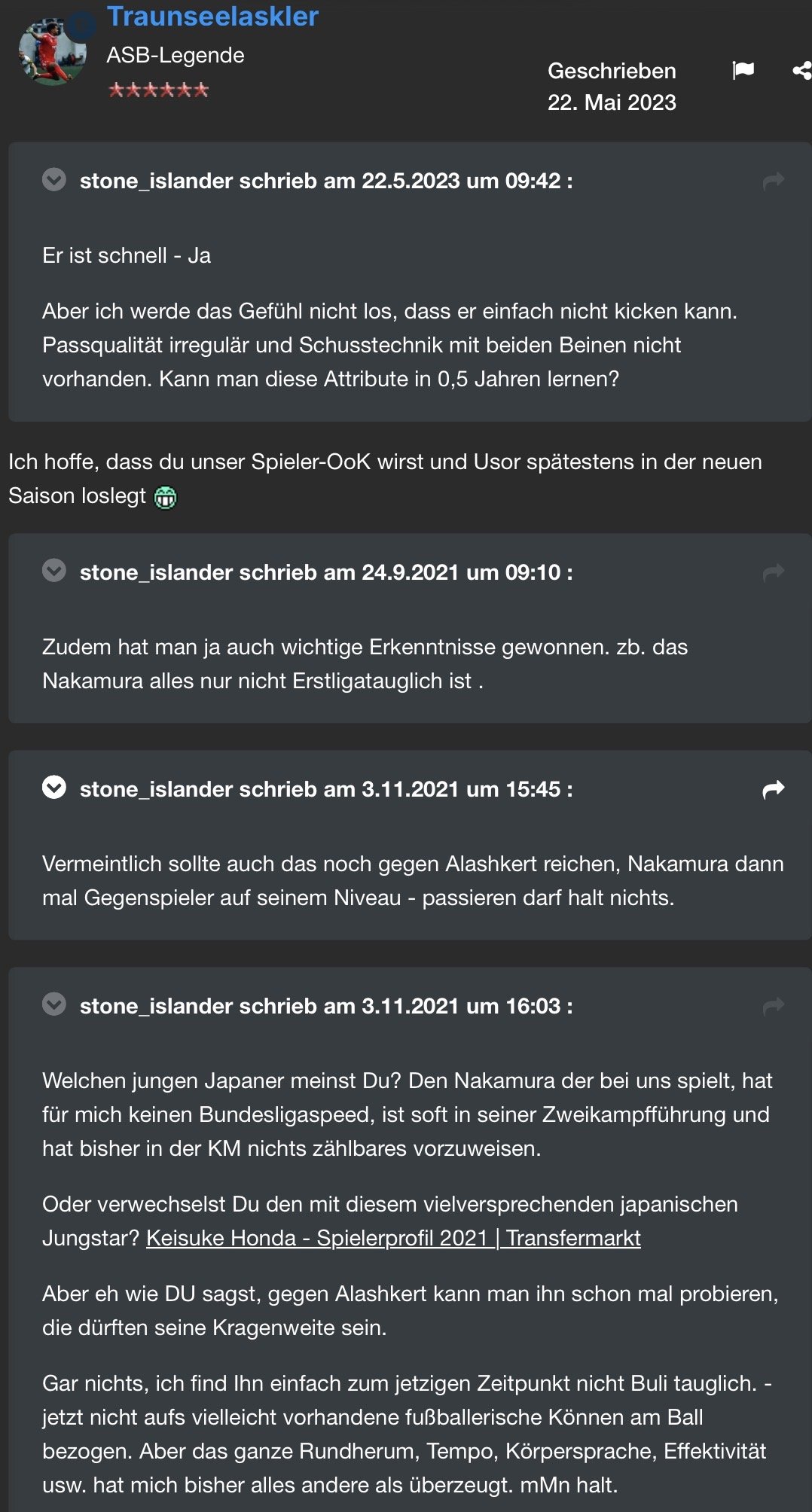Share this post from 22. Mai 2023

point(801,71)
